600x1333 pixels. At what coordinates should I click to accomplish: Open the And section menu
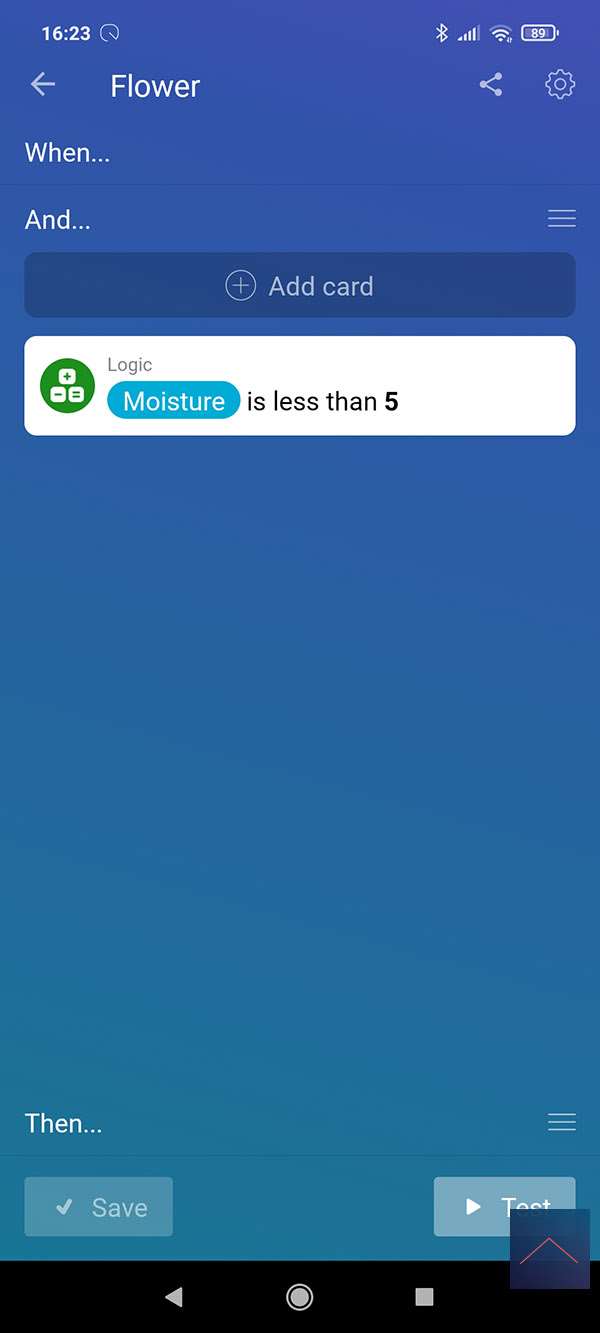coord(562,219)
